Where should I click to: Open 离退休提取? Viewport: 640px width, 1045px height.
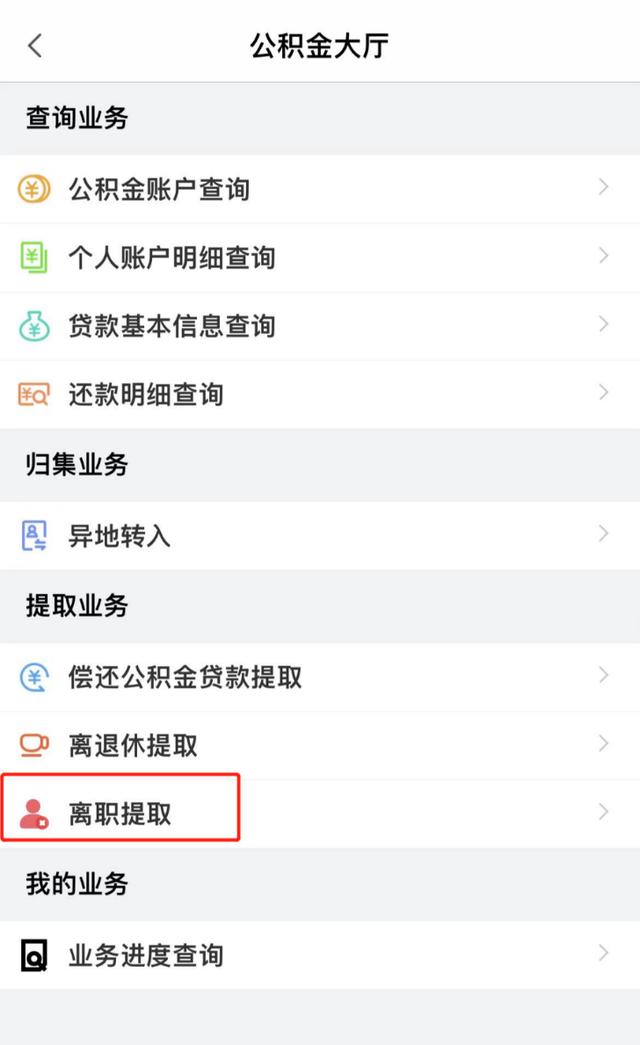[133, 745]
